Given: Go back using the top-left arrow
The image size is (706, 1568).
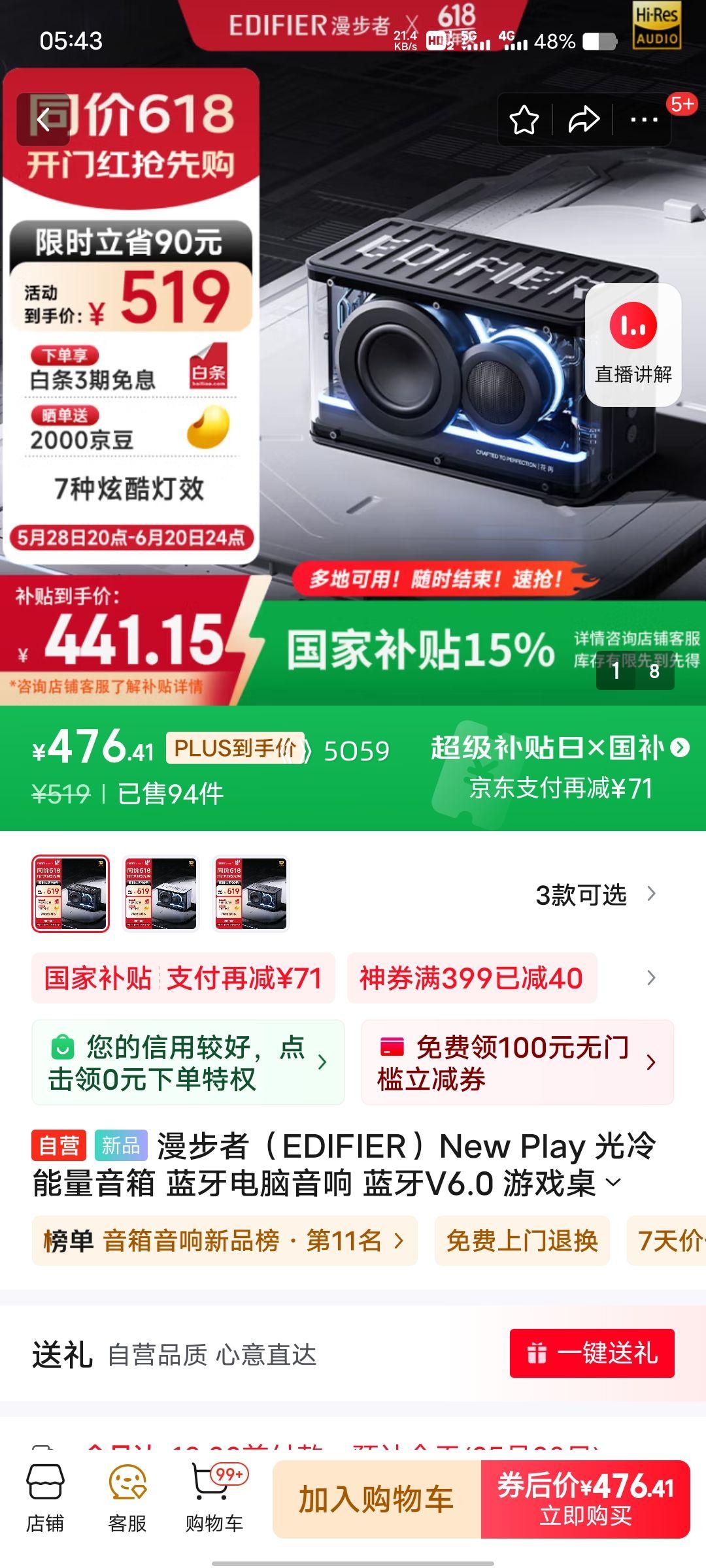Looking at the screenshot, I should coord(43,120).
